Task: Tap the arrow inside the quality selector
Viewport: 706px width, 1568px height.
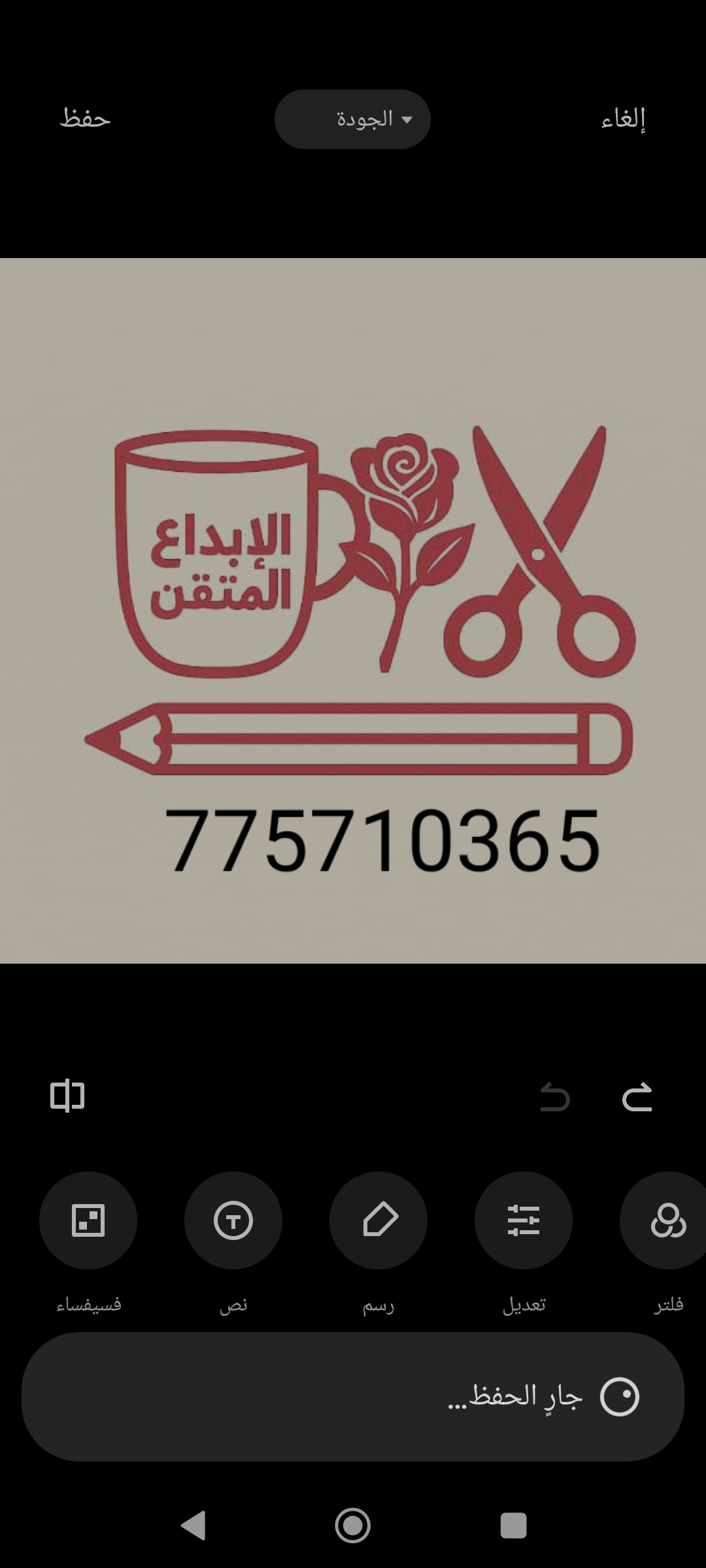Action: click(x=408, y=120)
